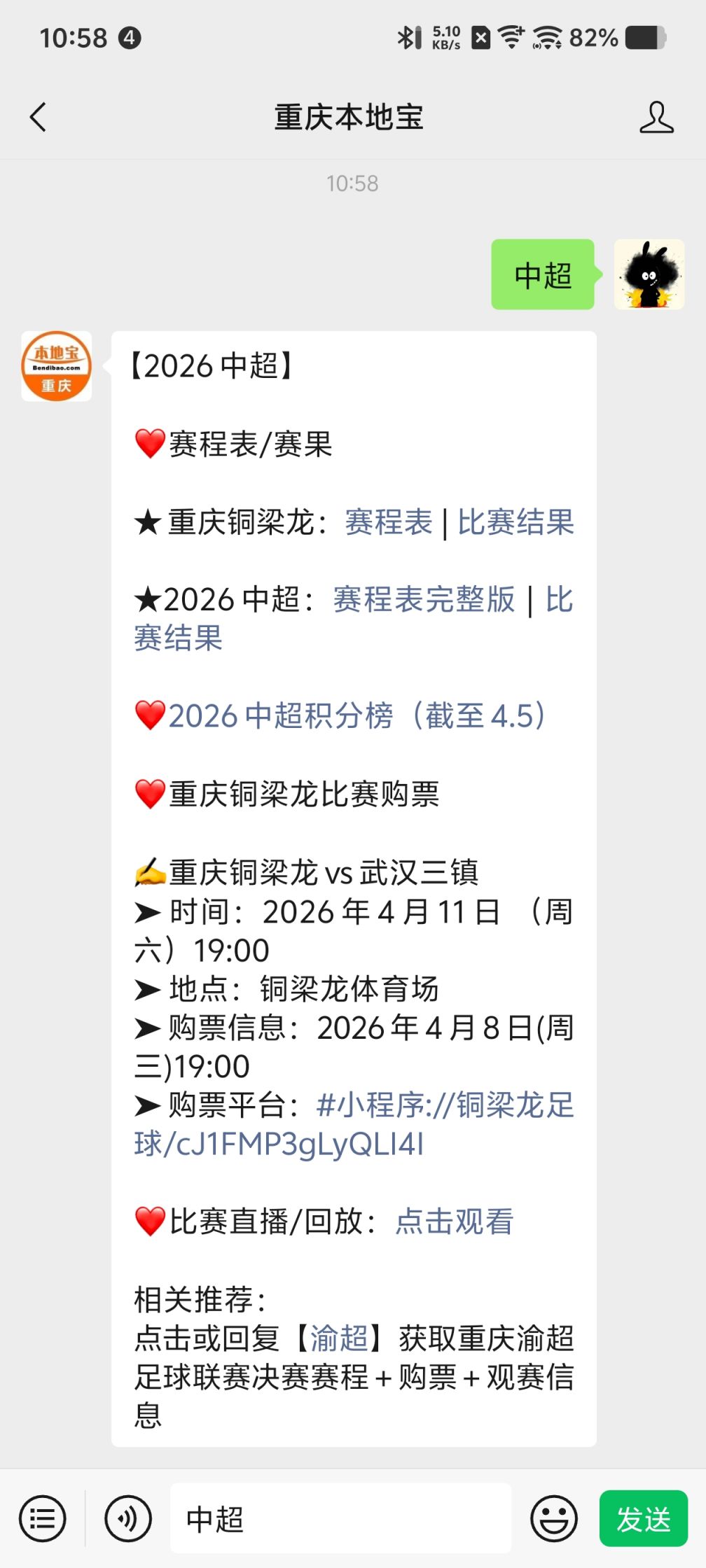The height and width of the screenshot is (1568, 706).
Task: Tap the 渝超 keyword link
Action: pyautogui.click(x=341, y=1336)
